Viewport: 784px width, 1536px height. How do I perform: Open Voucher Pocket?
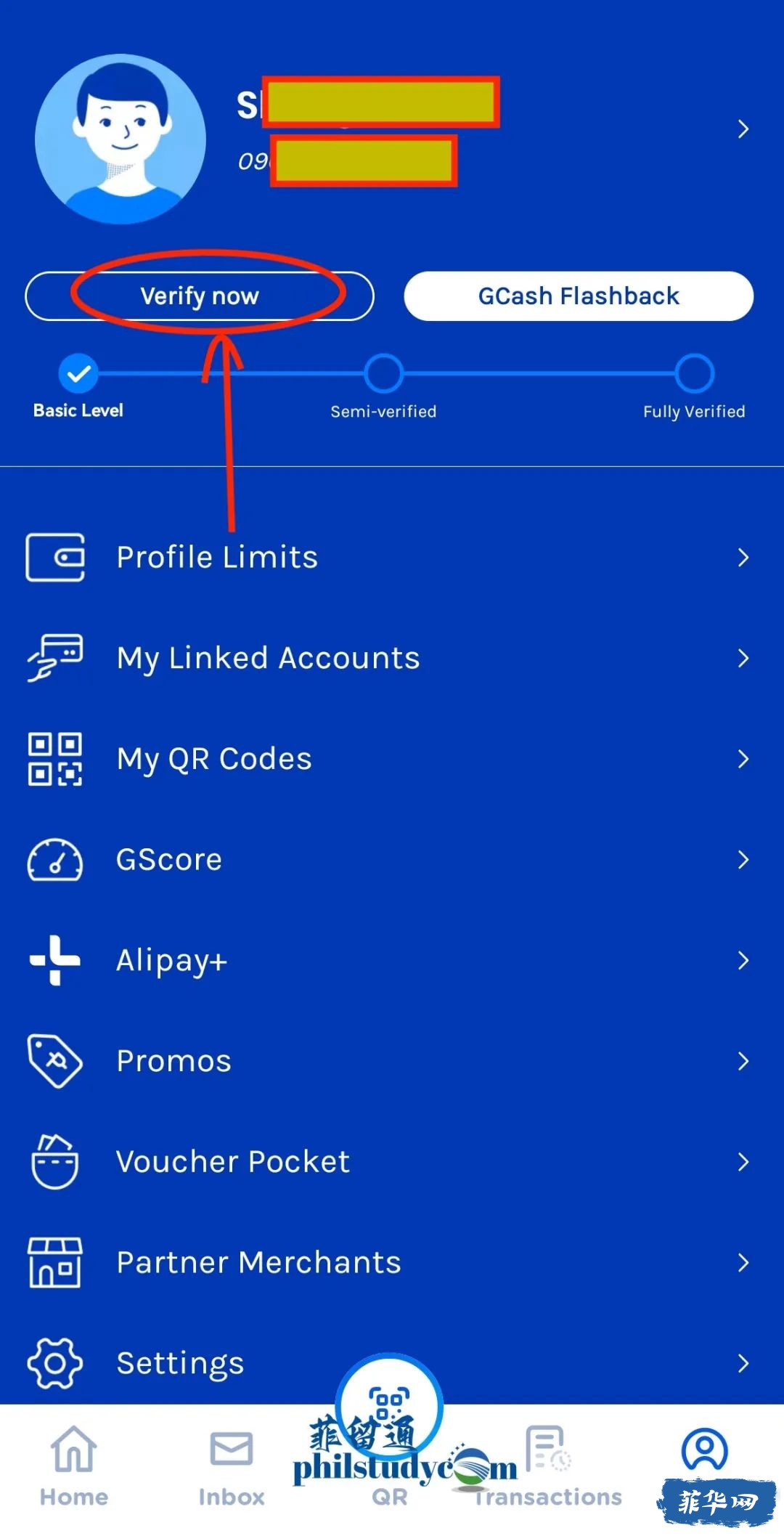click(x=233, y=1162)
